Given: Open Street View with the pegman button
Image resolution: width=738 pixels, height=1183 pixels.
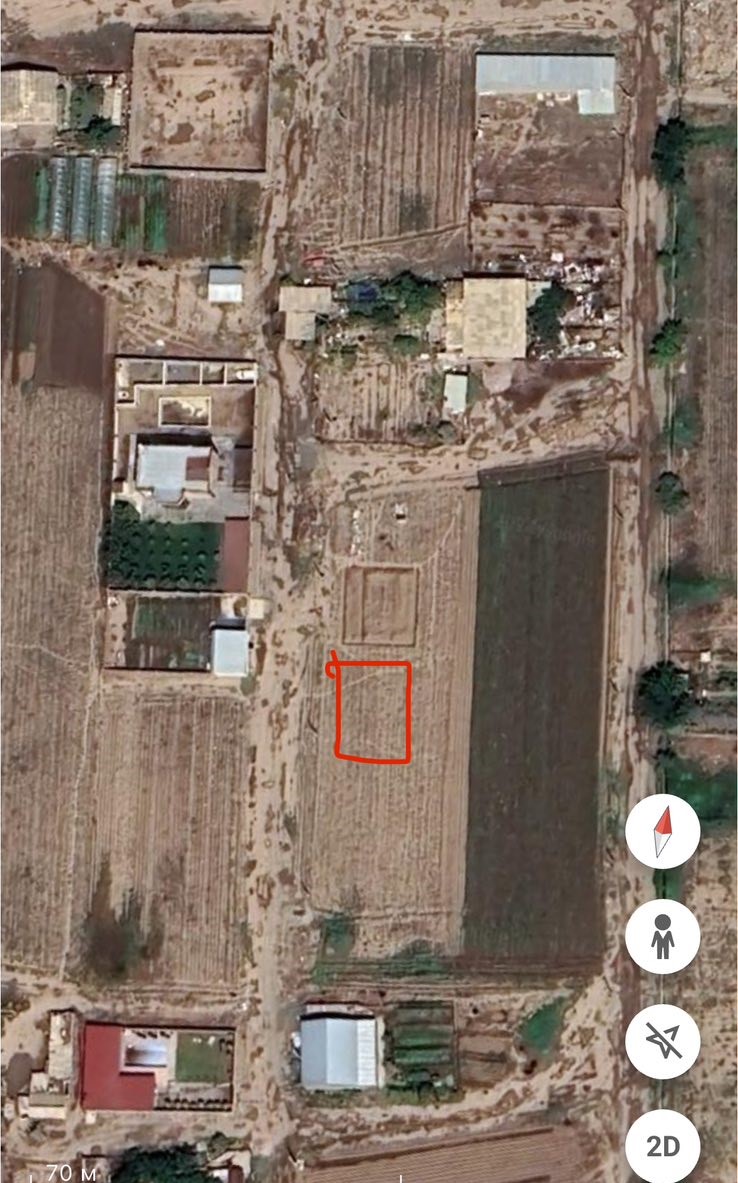Looking at the screenshot, I should pyautogui.click(x=662, y=936).
